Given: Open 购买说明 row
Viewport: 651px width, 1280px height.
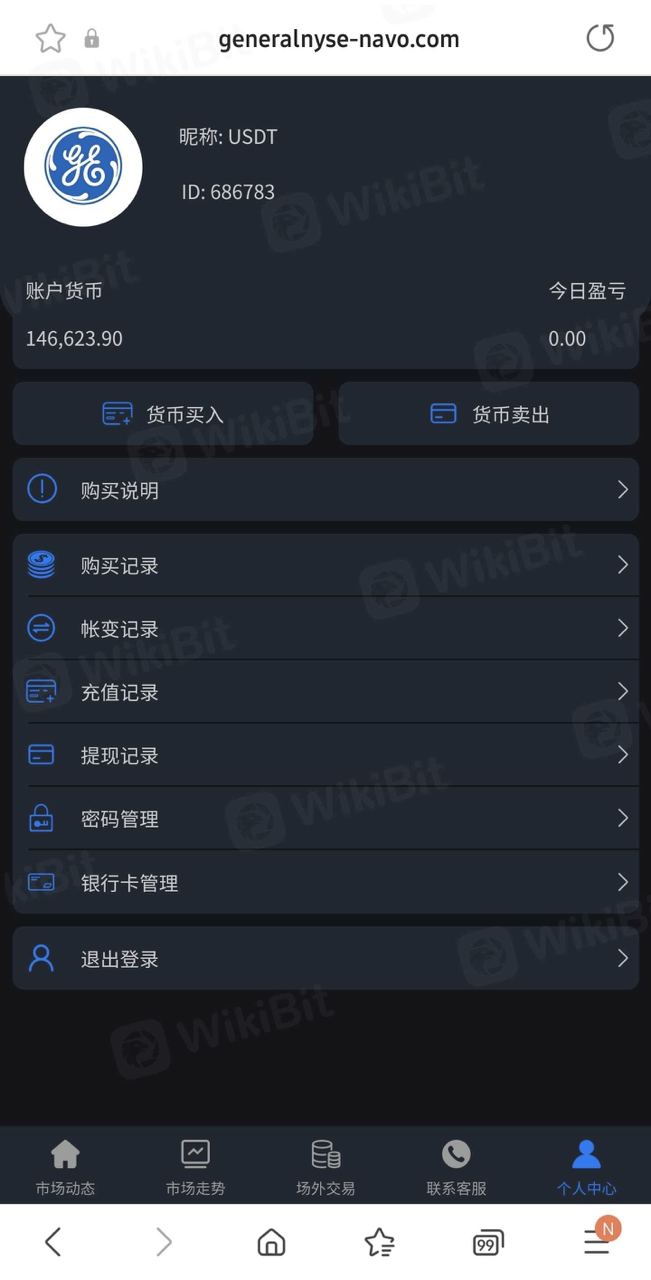Looking at the screenshot, I should 325,490.
